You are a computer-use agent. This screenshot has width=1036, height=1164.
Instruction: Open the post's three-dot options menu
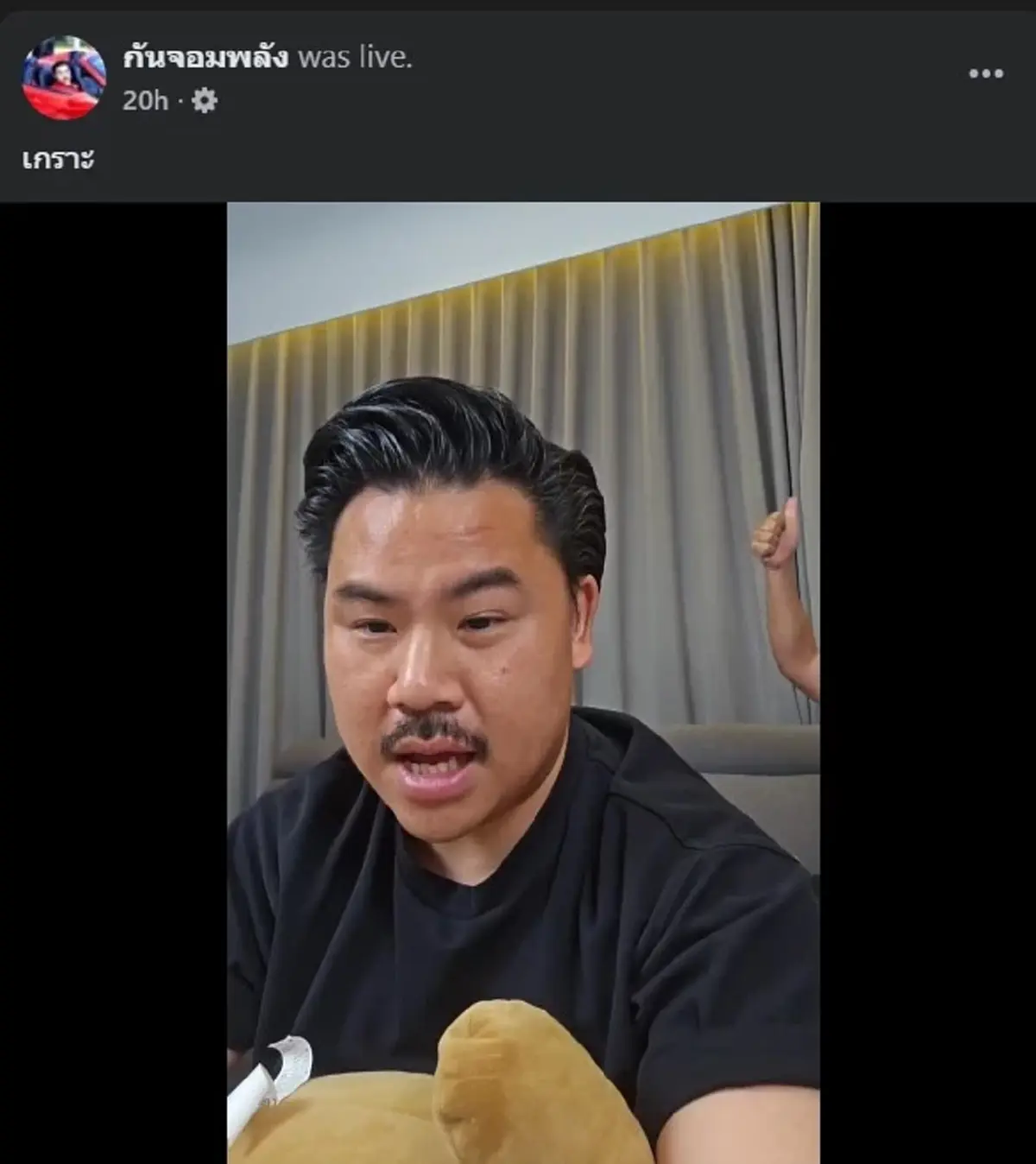pos(985,74)
